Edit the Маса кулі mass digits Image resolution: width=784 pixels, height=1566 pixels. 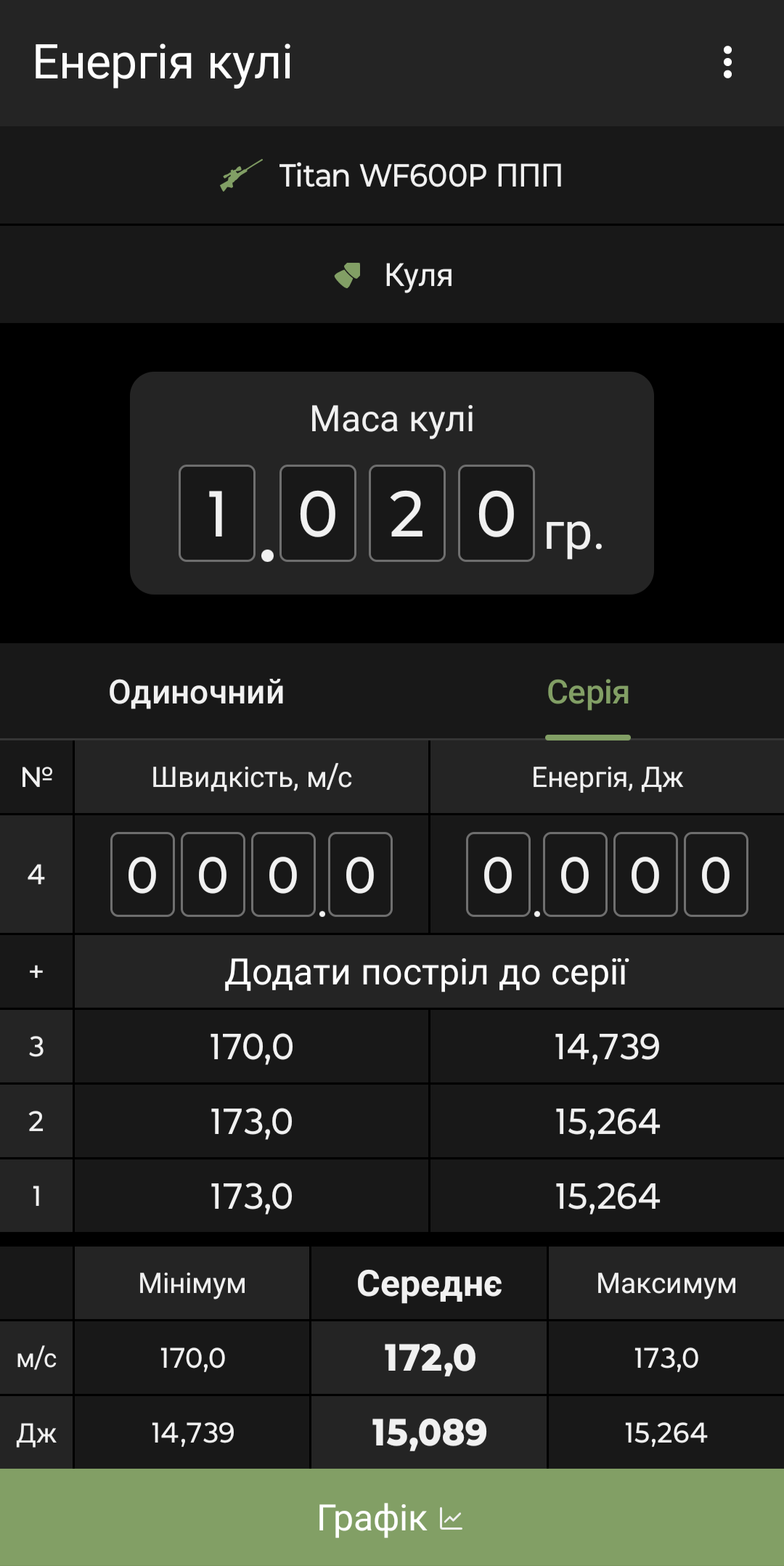(356, 513)
